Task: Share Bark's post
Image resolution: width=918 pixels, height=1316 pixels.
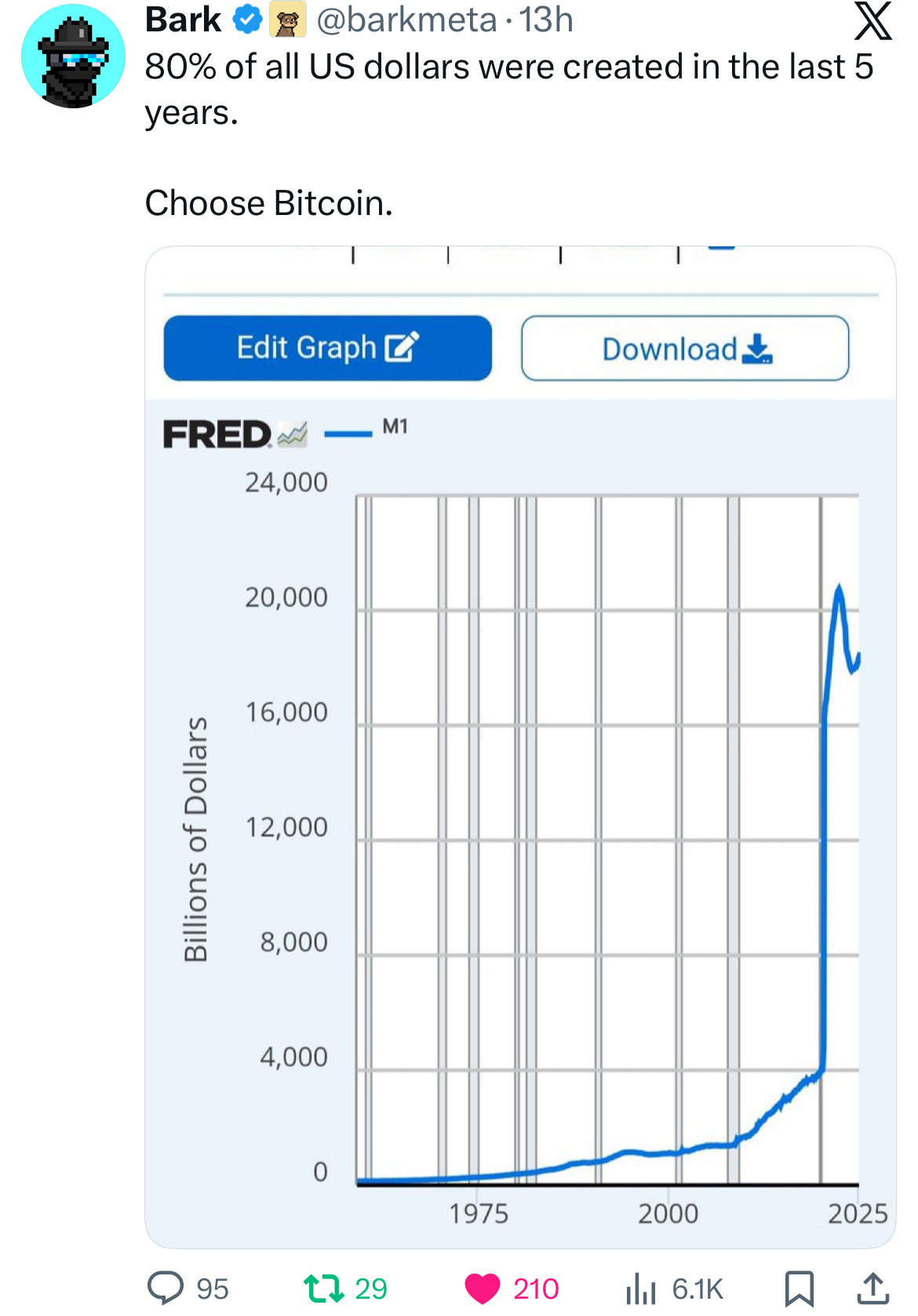Action: pos(872,1288)
